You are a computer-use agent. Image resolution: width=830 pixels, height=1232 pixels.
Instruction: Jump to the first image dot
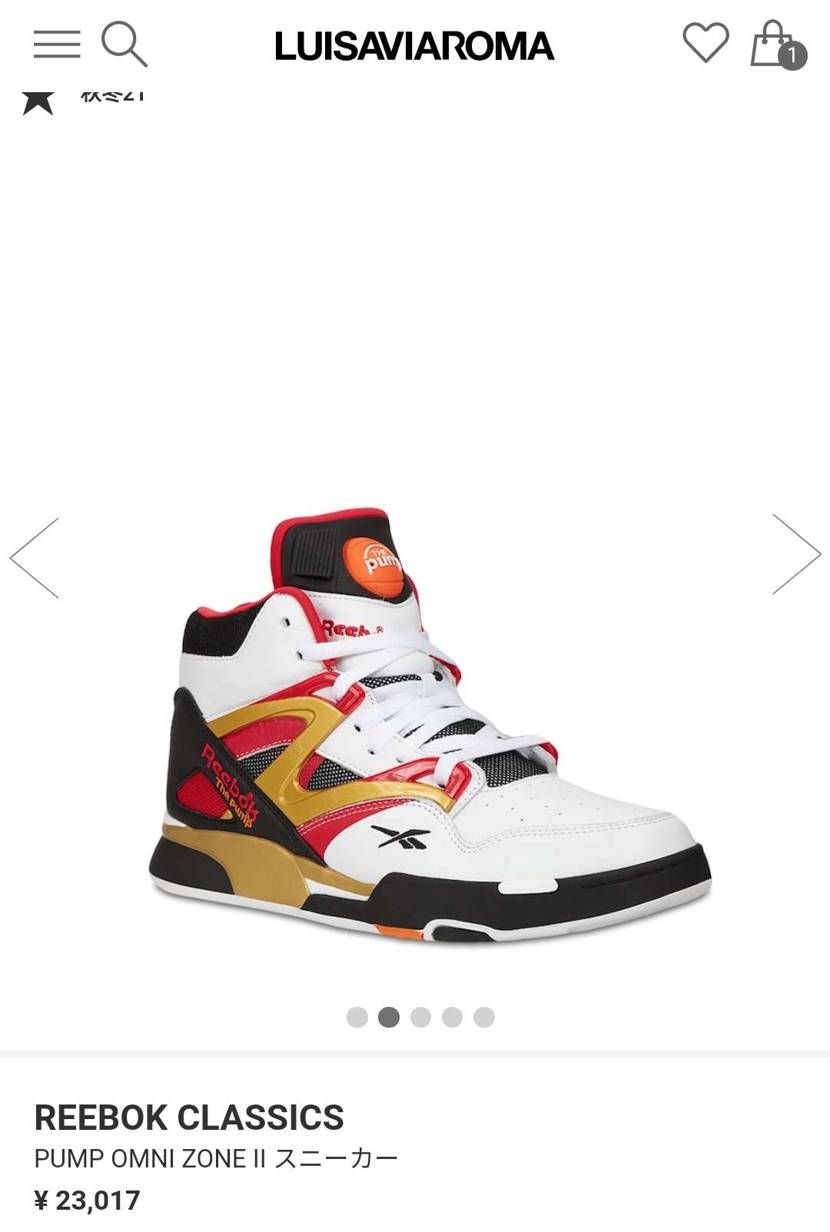(x=357, y=1017)
